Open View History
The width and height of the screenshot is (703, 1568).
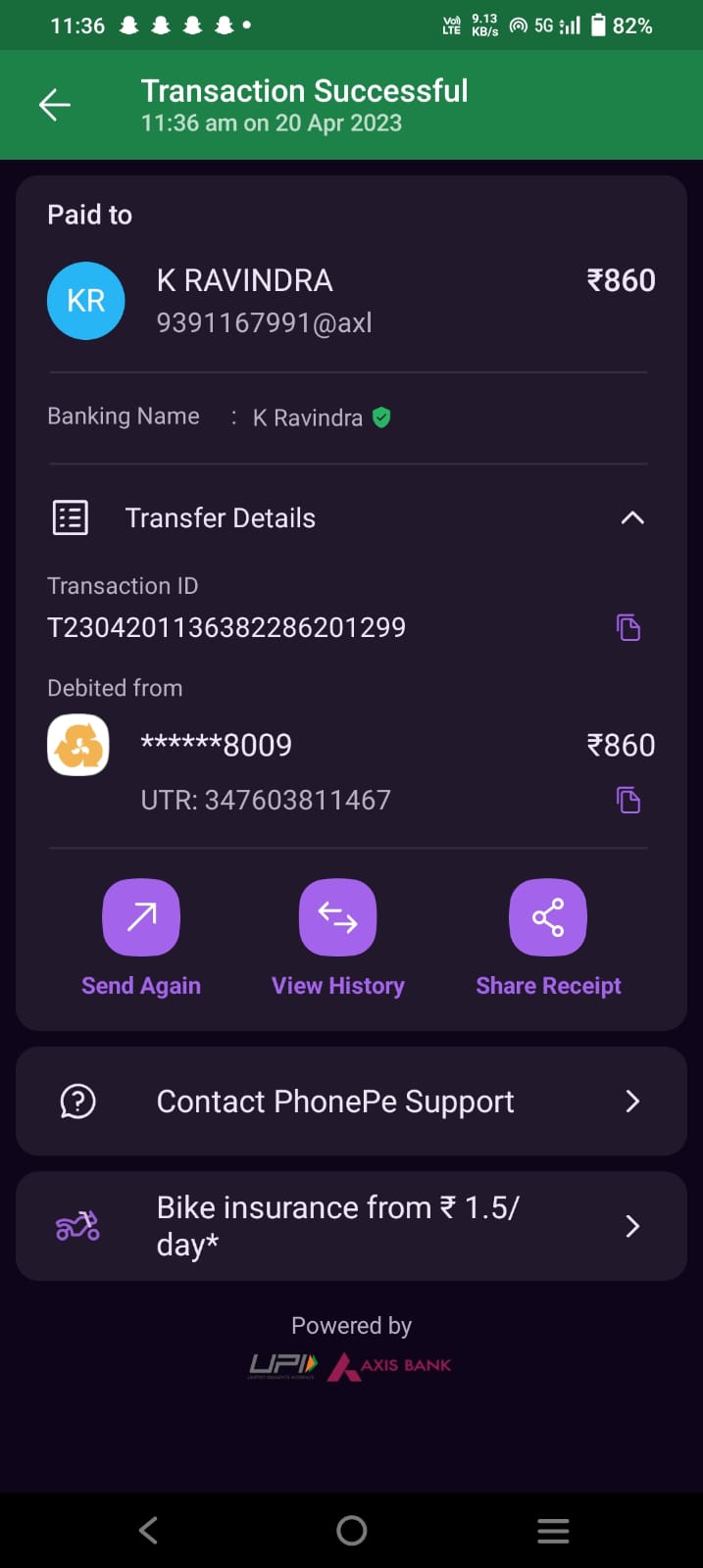337,918
